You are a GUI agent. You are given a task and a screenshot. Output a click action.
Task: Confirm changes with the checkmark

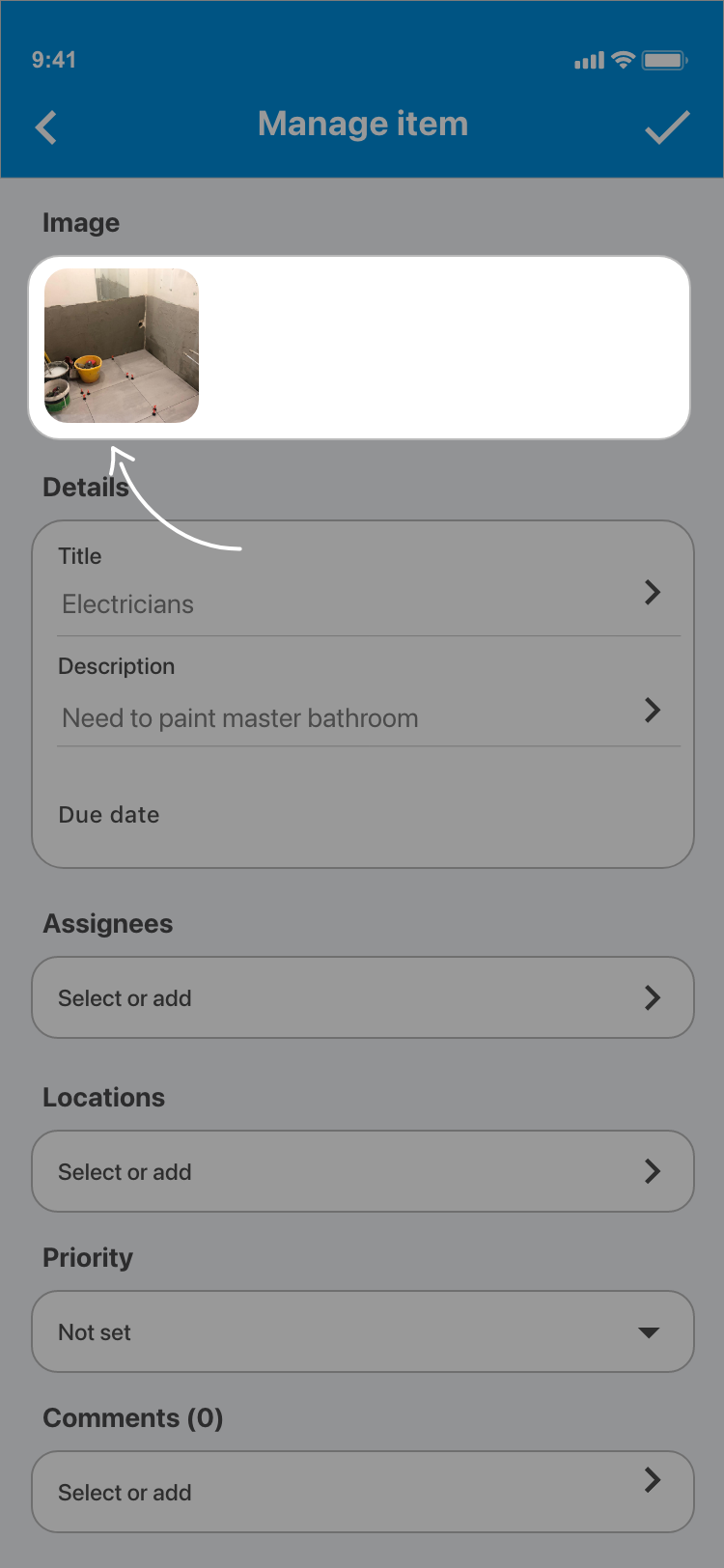click(666, 127)
